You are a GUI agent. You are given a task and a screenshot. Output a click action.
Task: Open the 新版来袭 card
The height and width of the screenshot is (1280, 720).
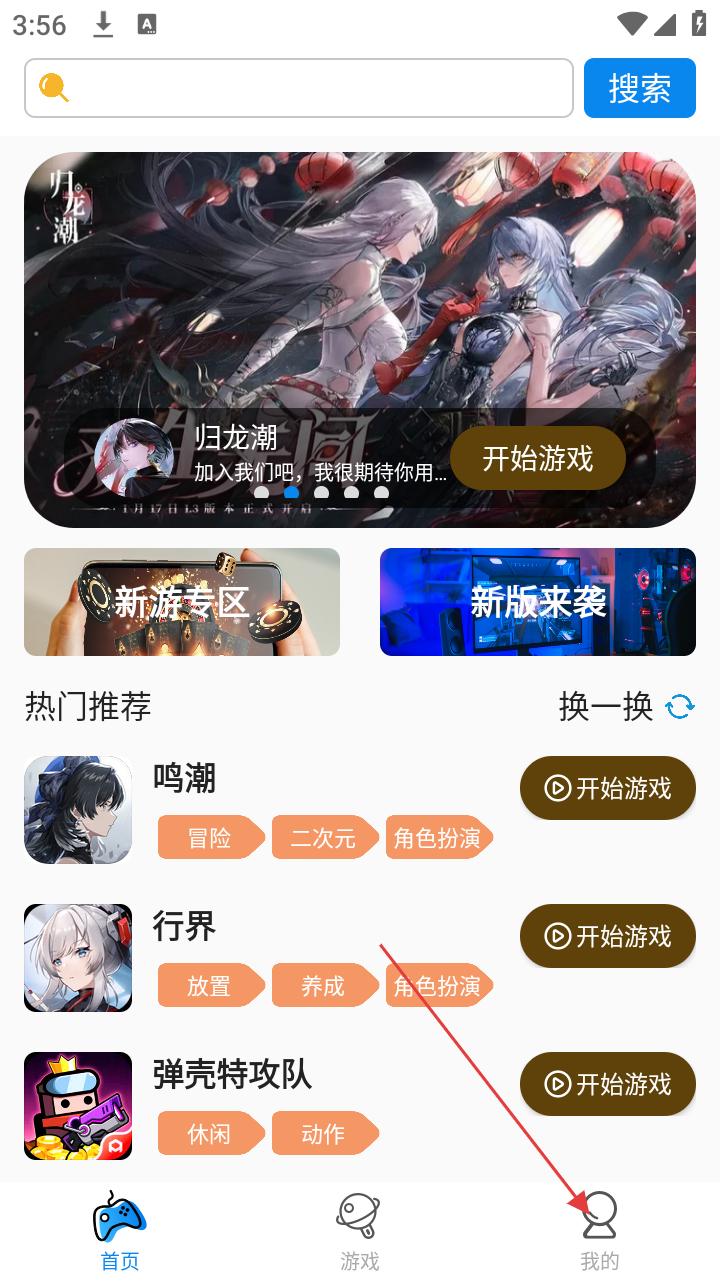pos(538,602)
